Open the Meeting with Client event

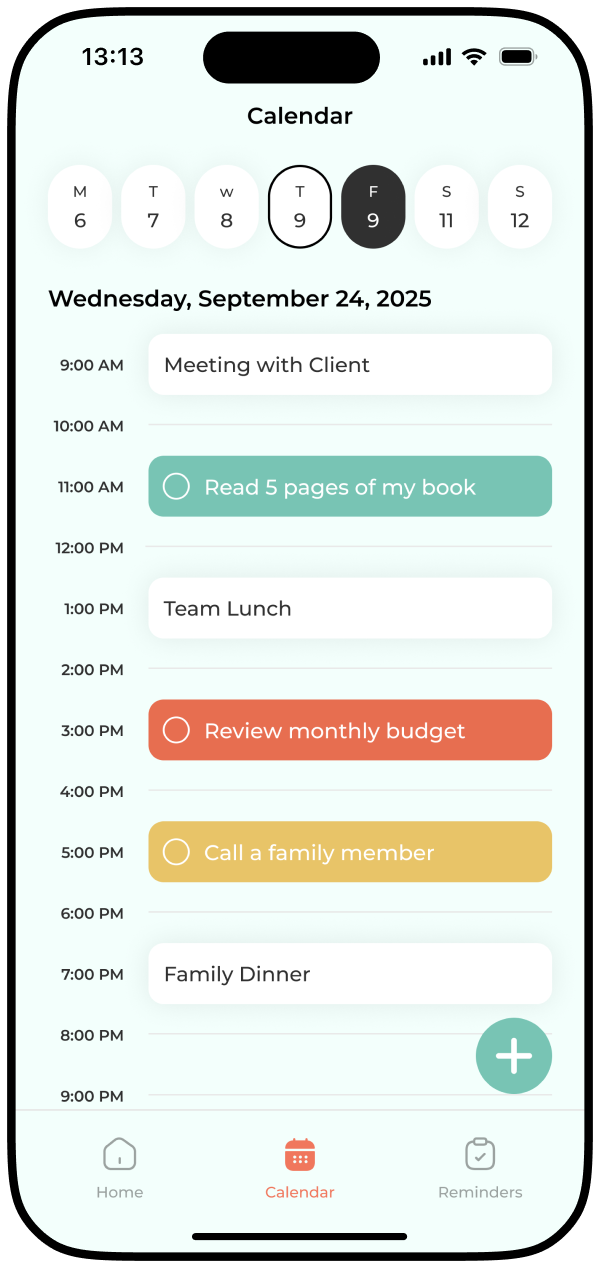click(350, 365)
